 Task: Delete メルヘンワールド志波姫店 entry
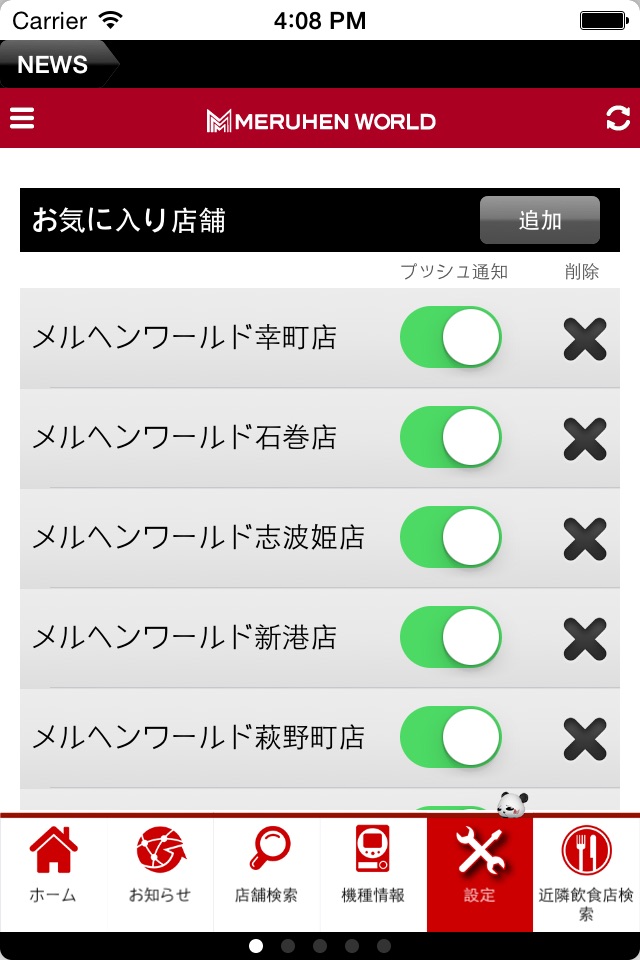[x=585, y=539]
